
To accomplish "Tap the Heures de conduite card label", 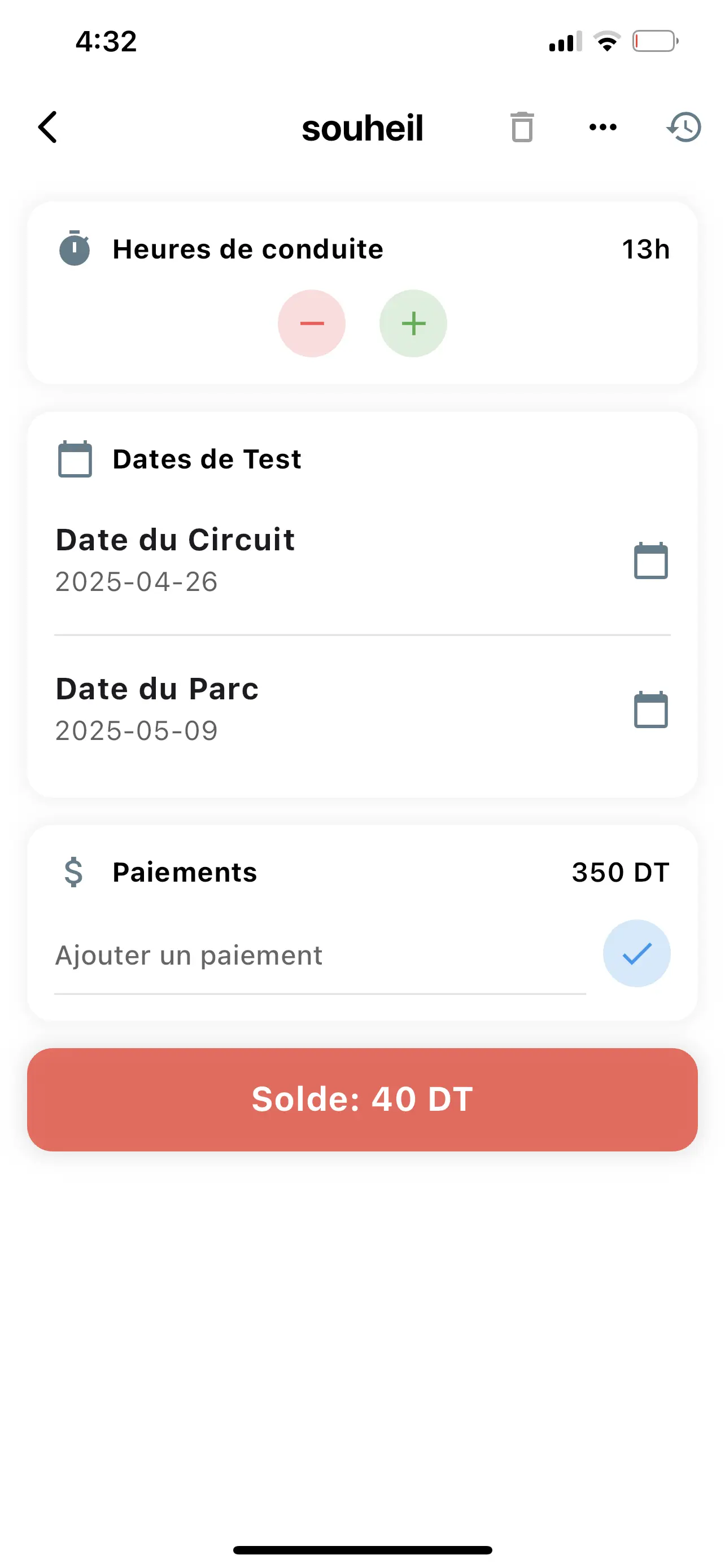I will tap(248, 248).
